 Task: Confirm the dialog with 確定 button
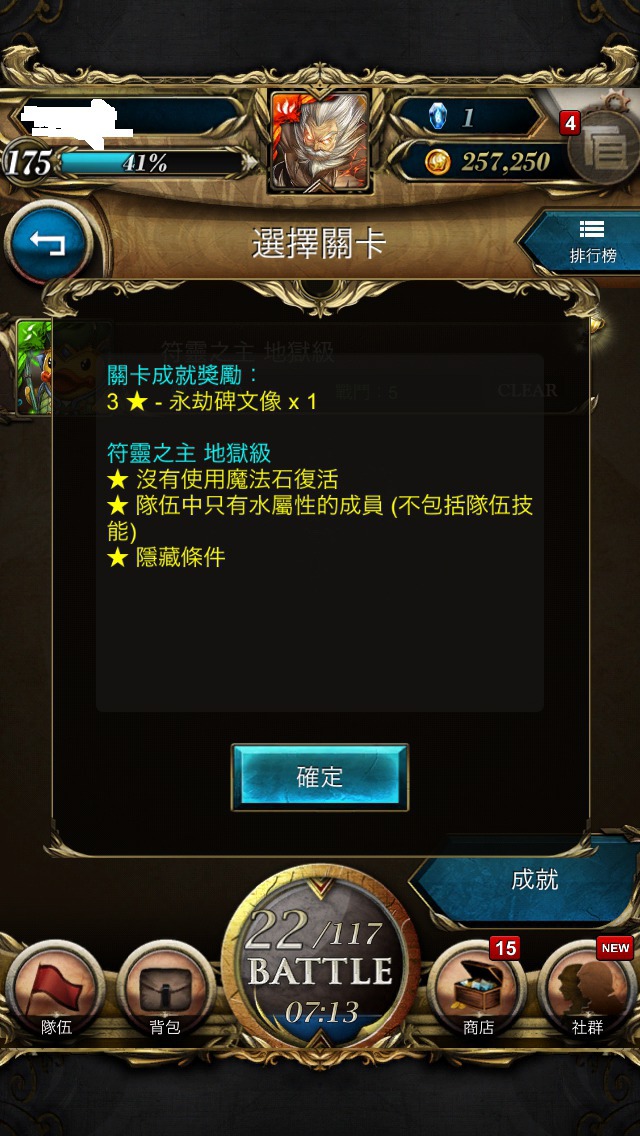320,777
